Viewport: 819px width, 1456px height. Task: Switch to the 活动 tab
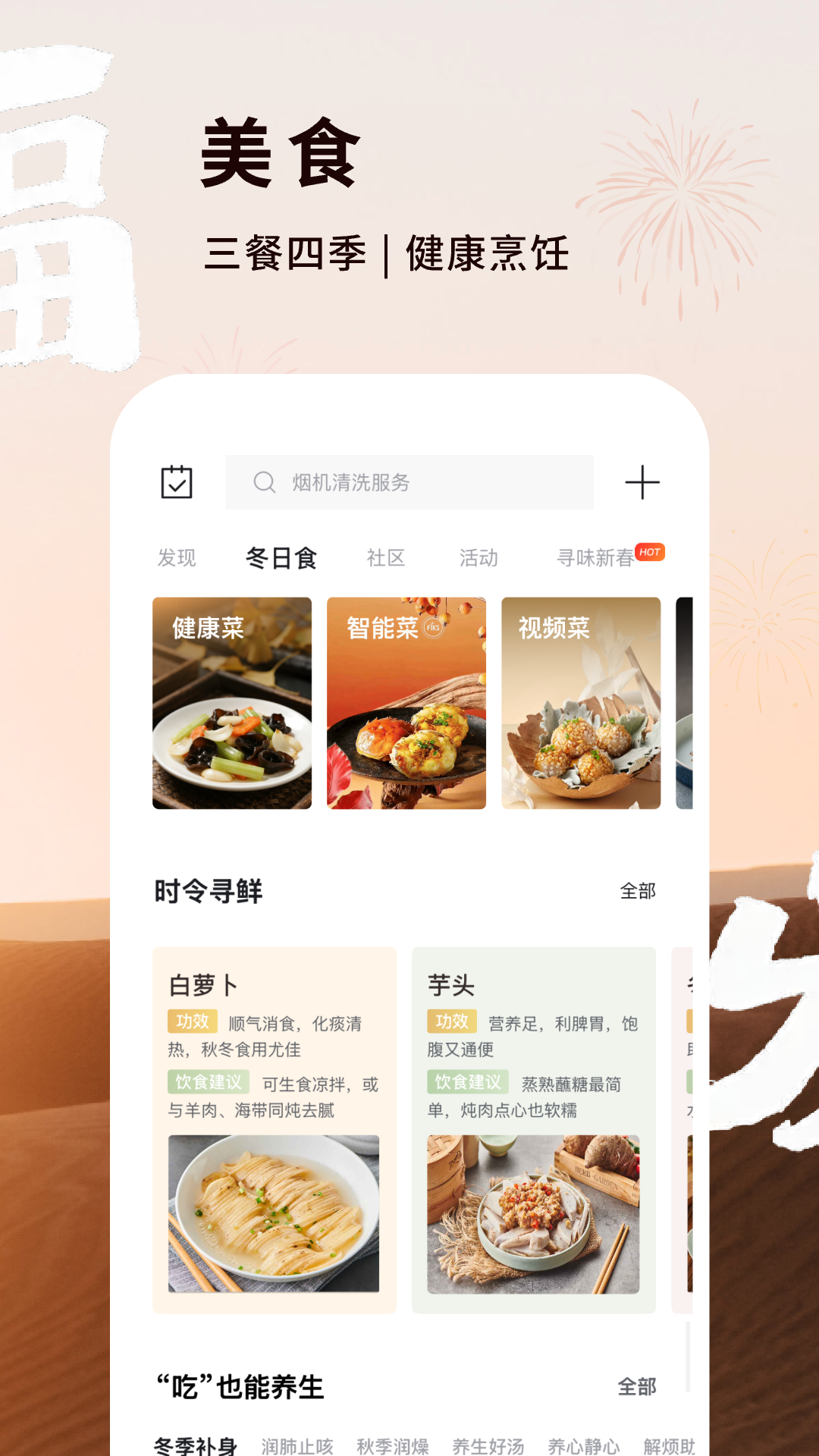tap(477, 557)
